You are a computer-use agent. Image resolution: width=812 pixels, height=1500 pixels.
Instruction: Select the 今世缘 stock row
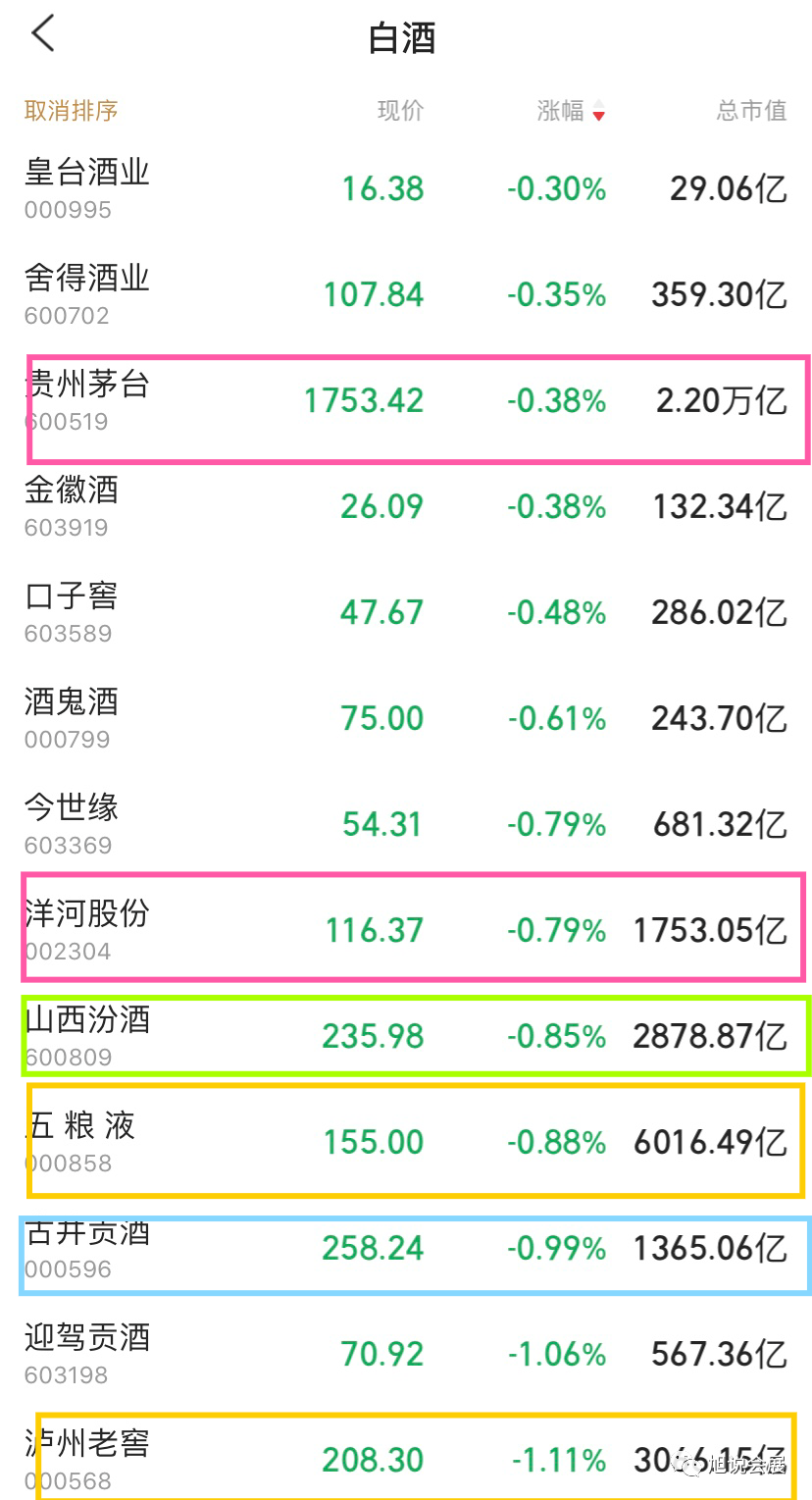(406, 824)
